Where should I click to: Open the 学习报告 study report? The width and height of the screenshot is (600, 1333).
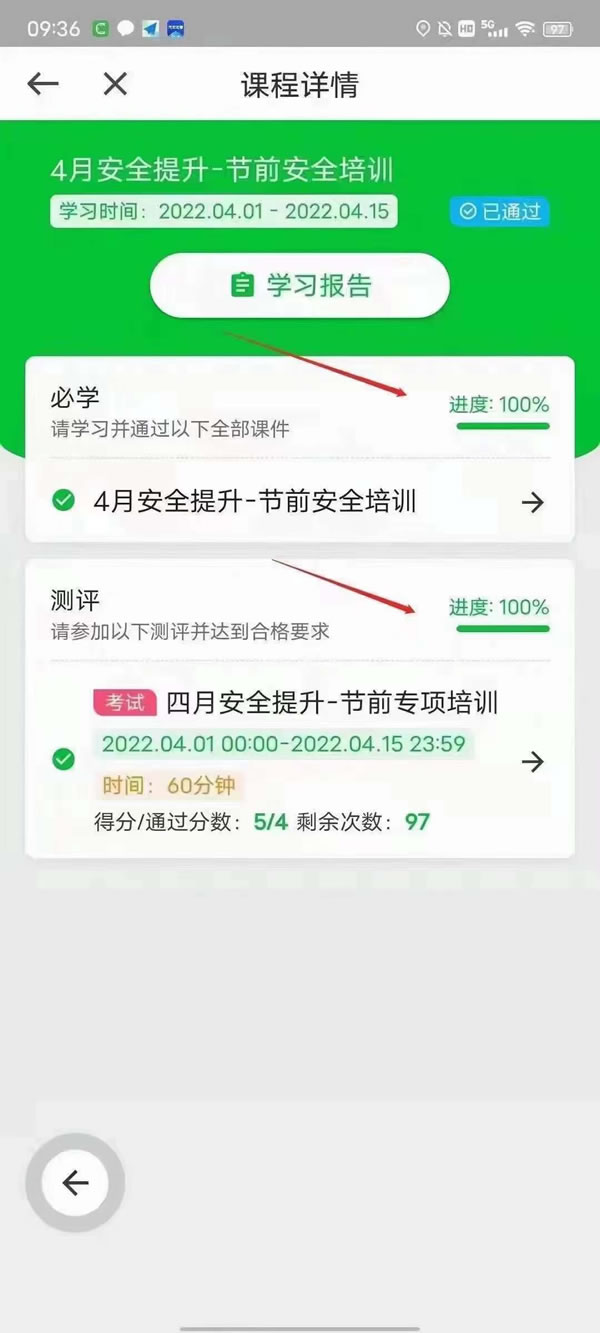[299, 286]
